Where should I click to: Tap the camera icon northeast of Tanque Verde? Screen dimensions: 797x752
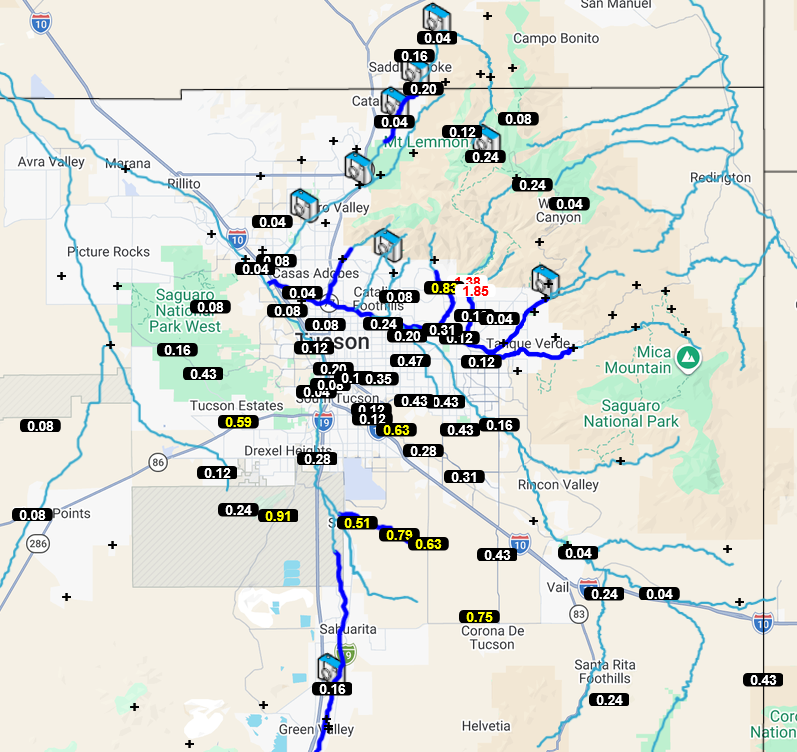[545, 280]
